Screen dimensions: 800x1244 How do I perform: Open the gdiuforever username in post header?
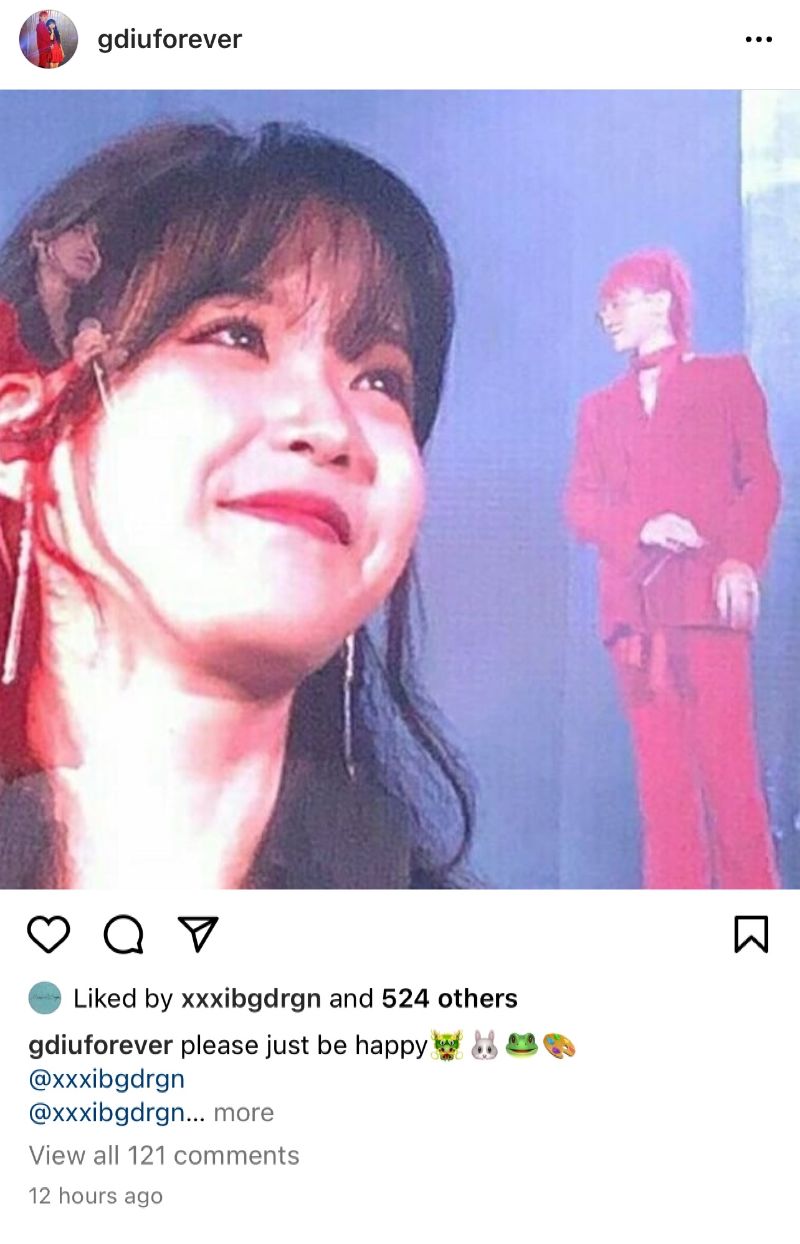tap(170, 40)
